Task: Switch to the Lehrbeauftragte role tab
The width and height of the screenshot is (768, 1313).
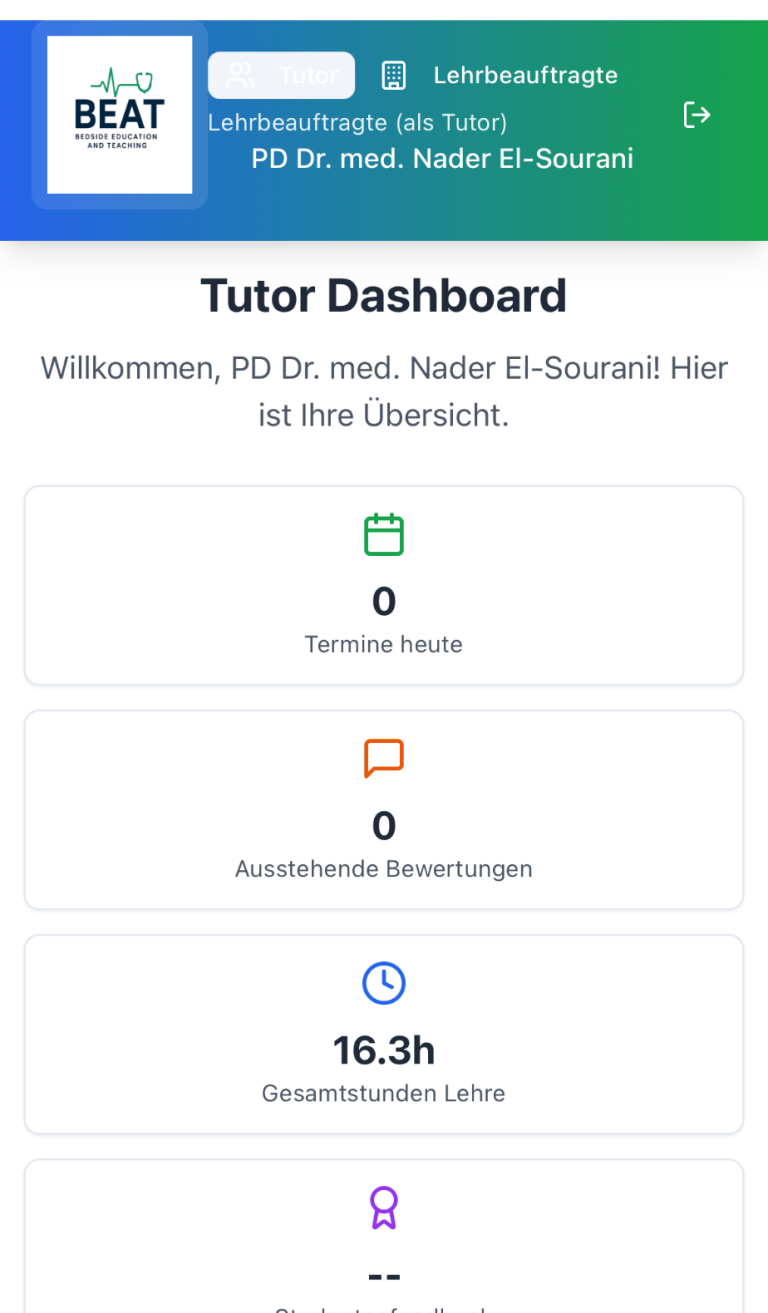Action: 500,75
